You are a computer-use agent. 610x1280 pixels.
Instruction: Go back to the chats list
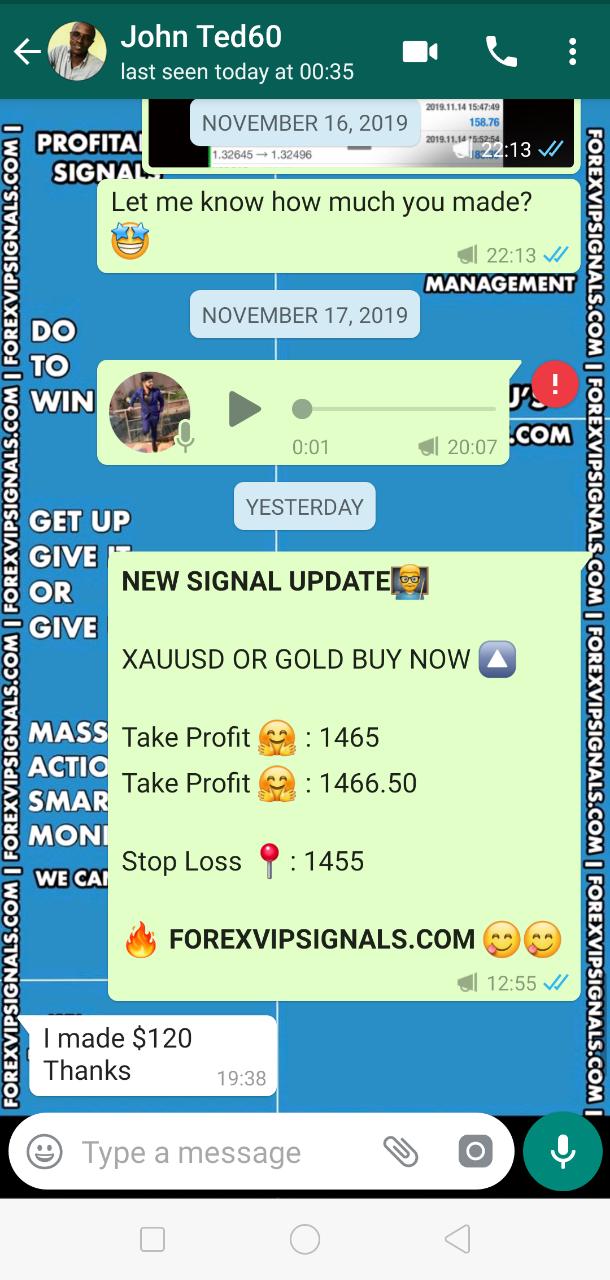coord(26,52)
